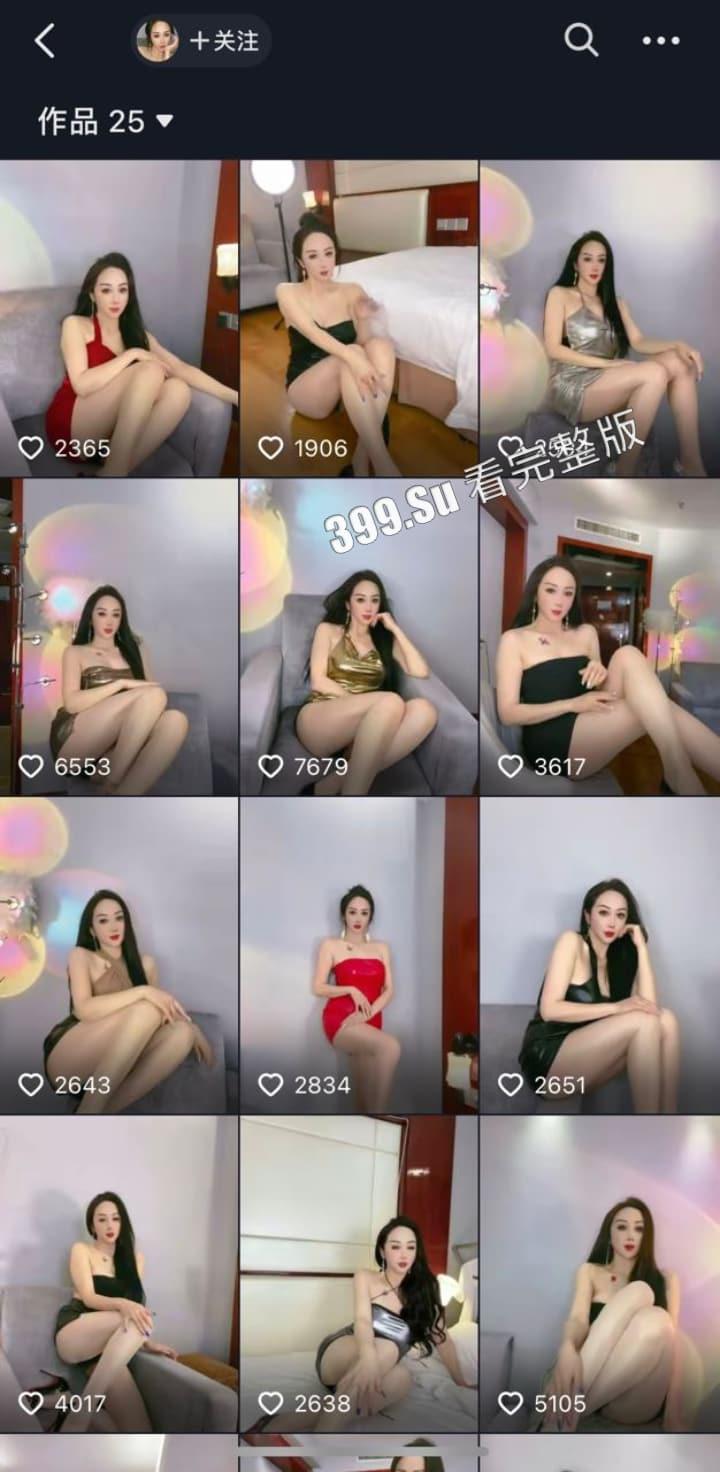Click the heart icon on the 7679-likes video
Viewport: 720px width, 1472px height.
click(x=272, y=768)
